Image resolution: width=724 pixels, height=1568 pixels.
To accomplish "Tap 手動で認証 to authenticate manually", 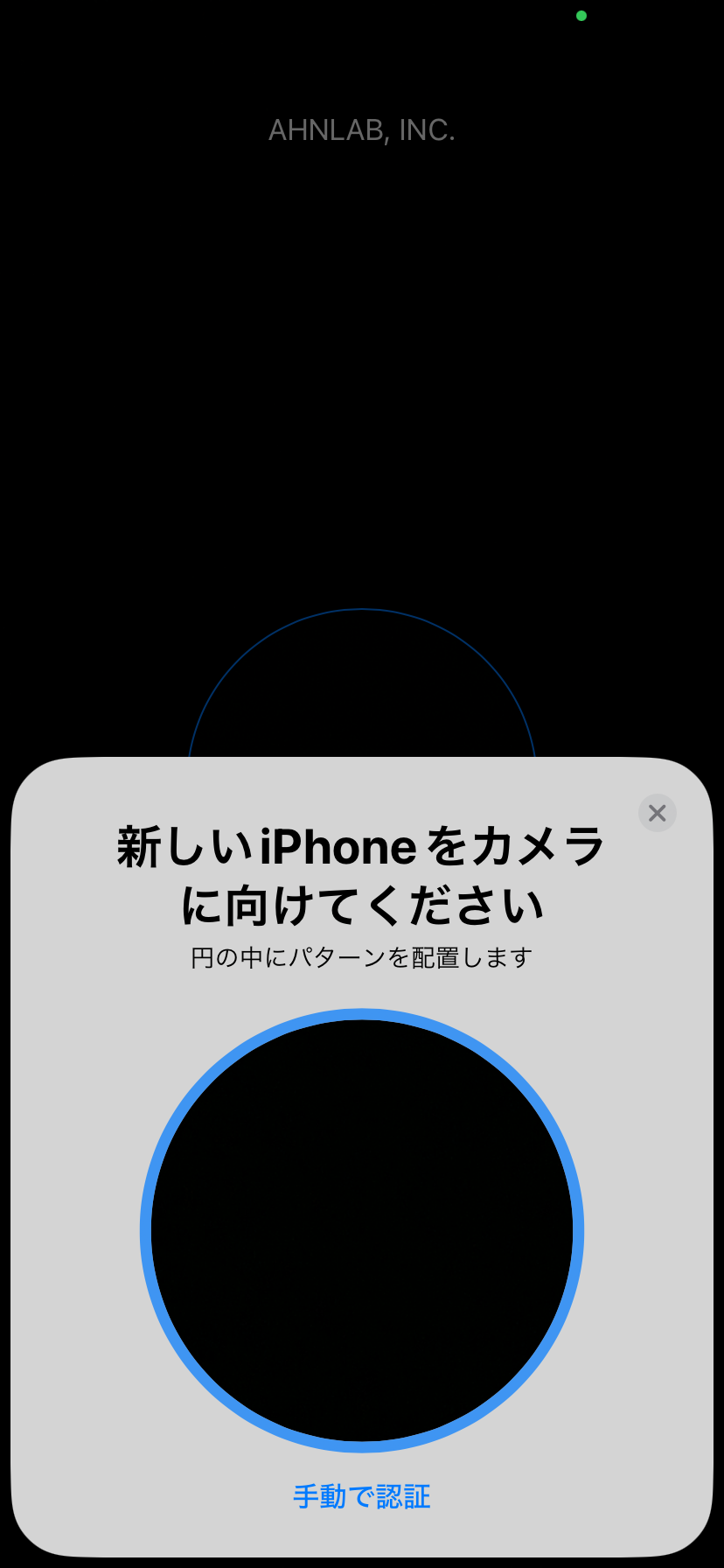I will pyautogui.click(x=362, y=1496).
